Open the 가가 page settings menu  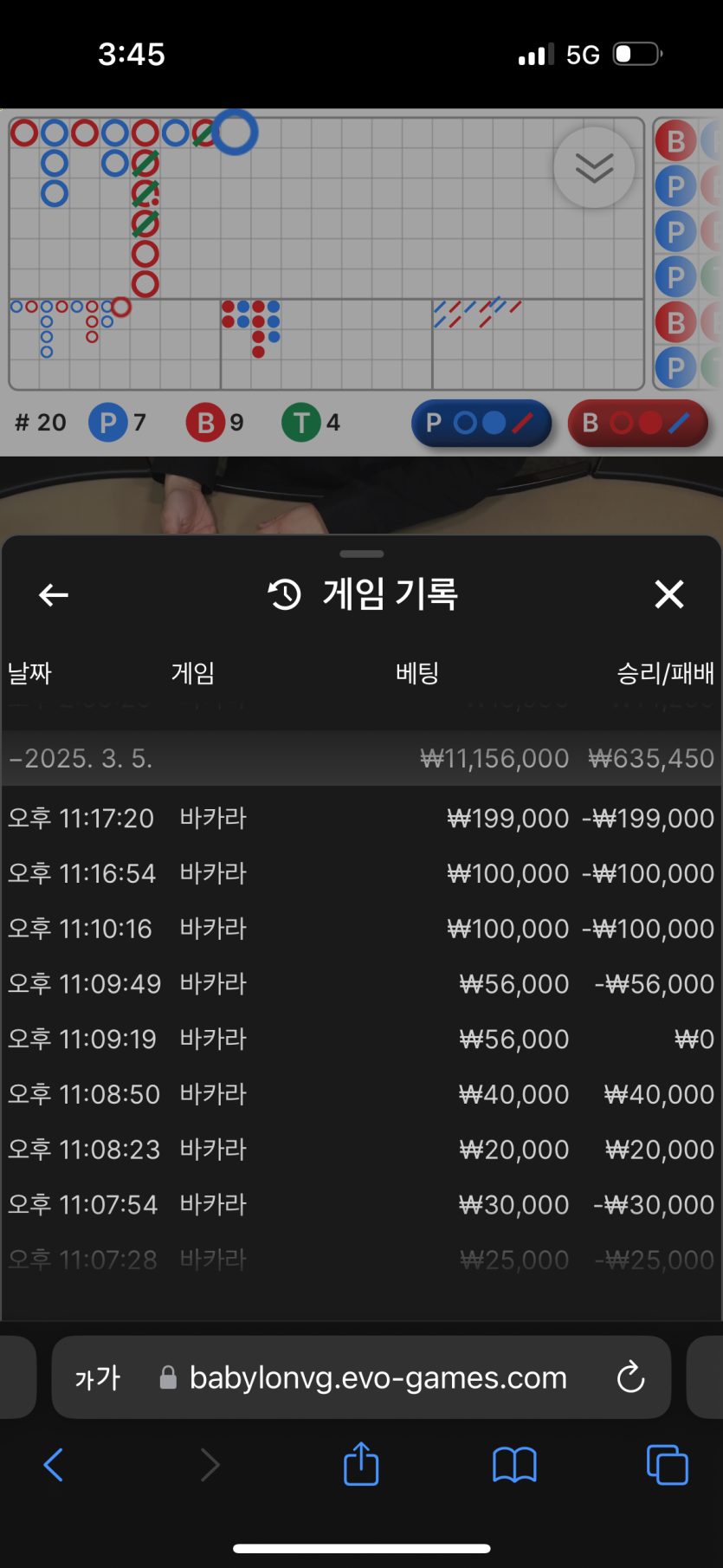coord(97,1377)
